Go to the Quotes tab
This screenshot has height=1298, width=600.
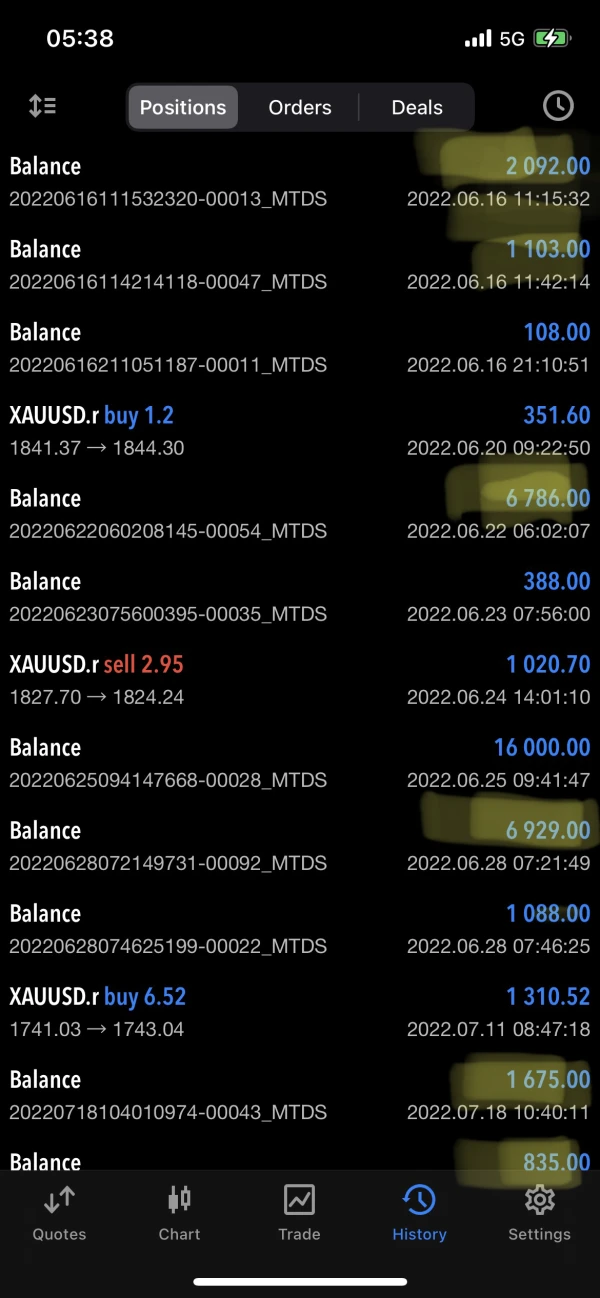pyautogui.click(x=59, y=1213)
